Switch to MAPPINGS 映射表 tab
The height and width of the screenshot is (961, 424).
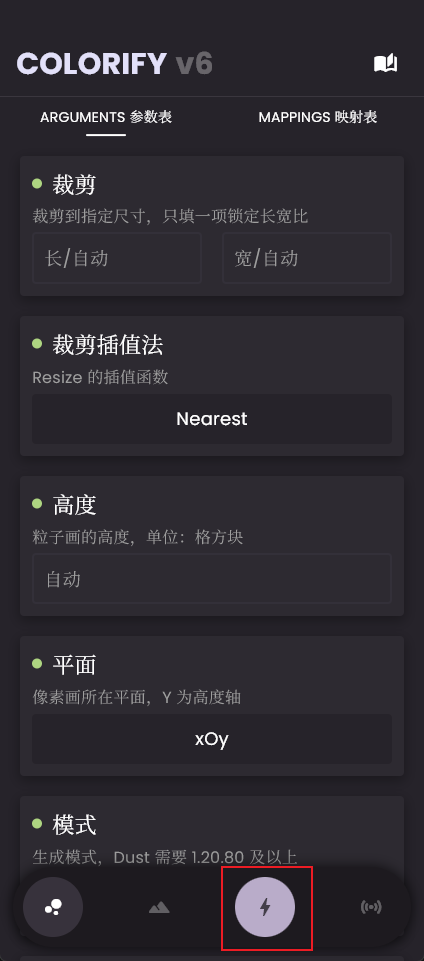click(317, 117)
